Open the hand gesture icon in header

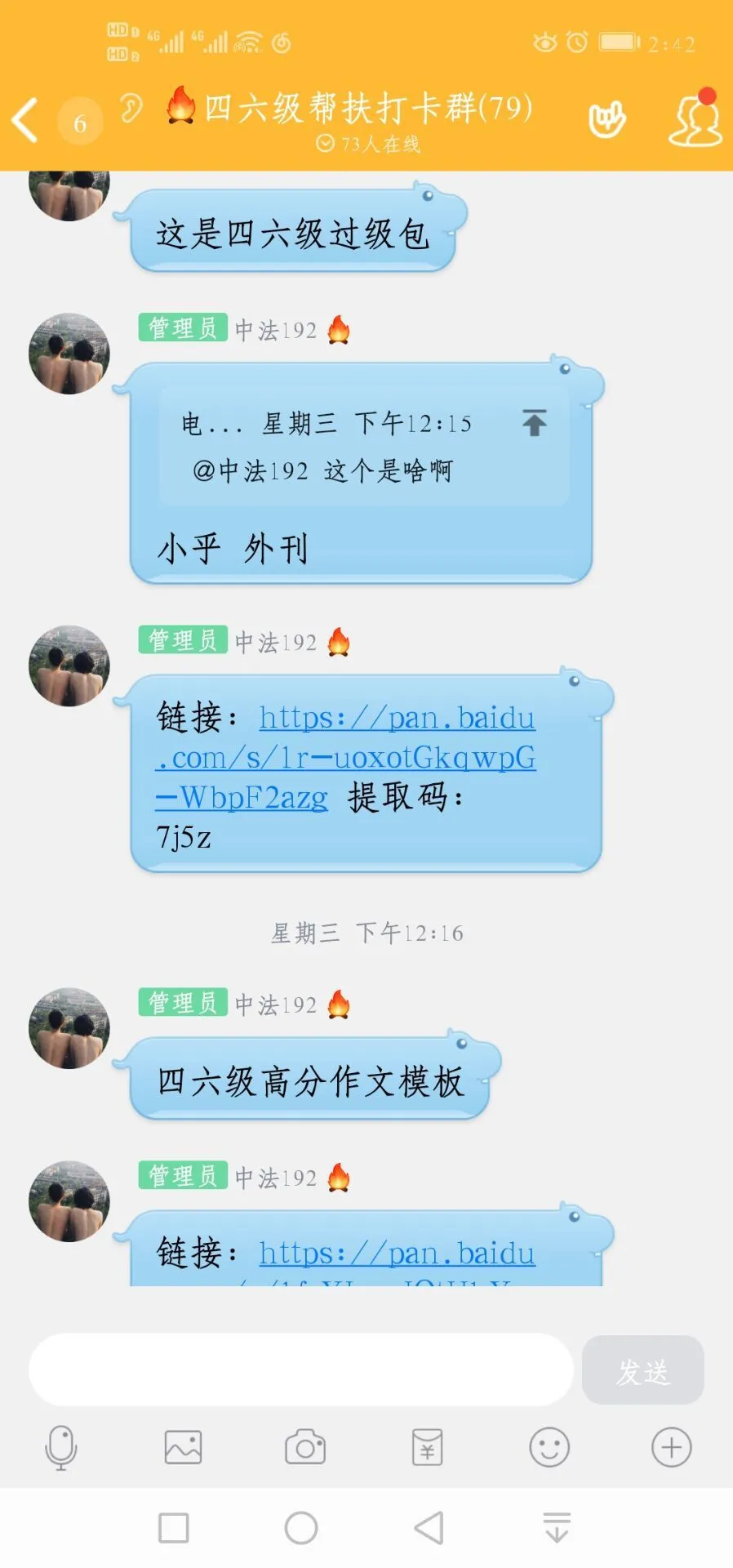pos(607,121)
